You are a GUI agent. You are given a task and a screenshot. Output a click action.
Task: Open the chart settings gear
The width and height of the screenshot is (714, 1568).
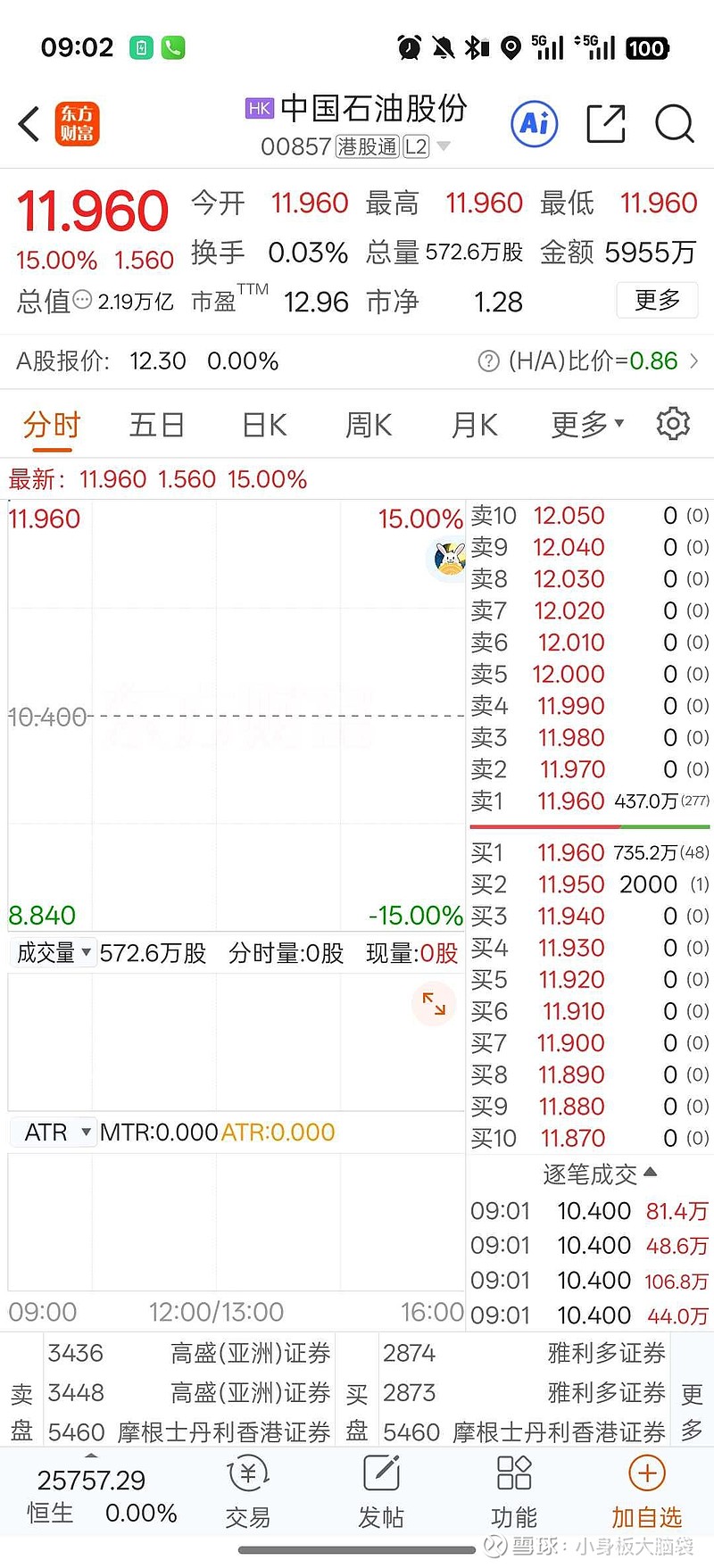click(x=673, y=424)
